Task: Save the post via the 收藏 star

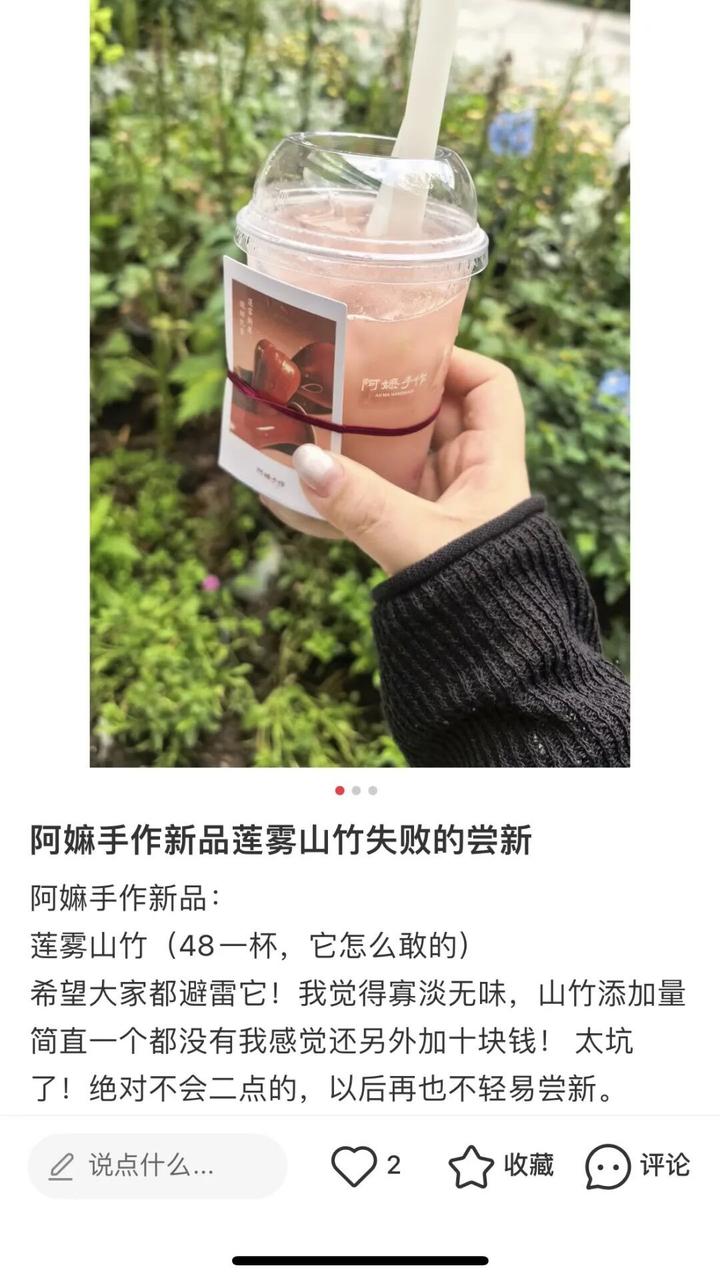Action: 471,1166
